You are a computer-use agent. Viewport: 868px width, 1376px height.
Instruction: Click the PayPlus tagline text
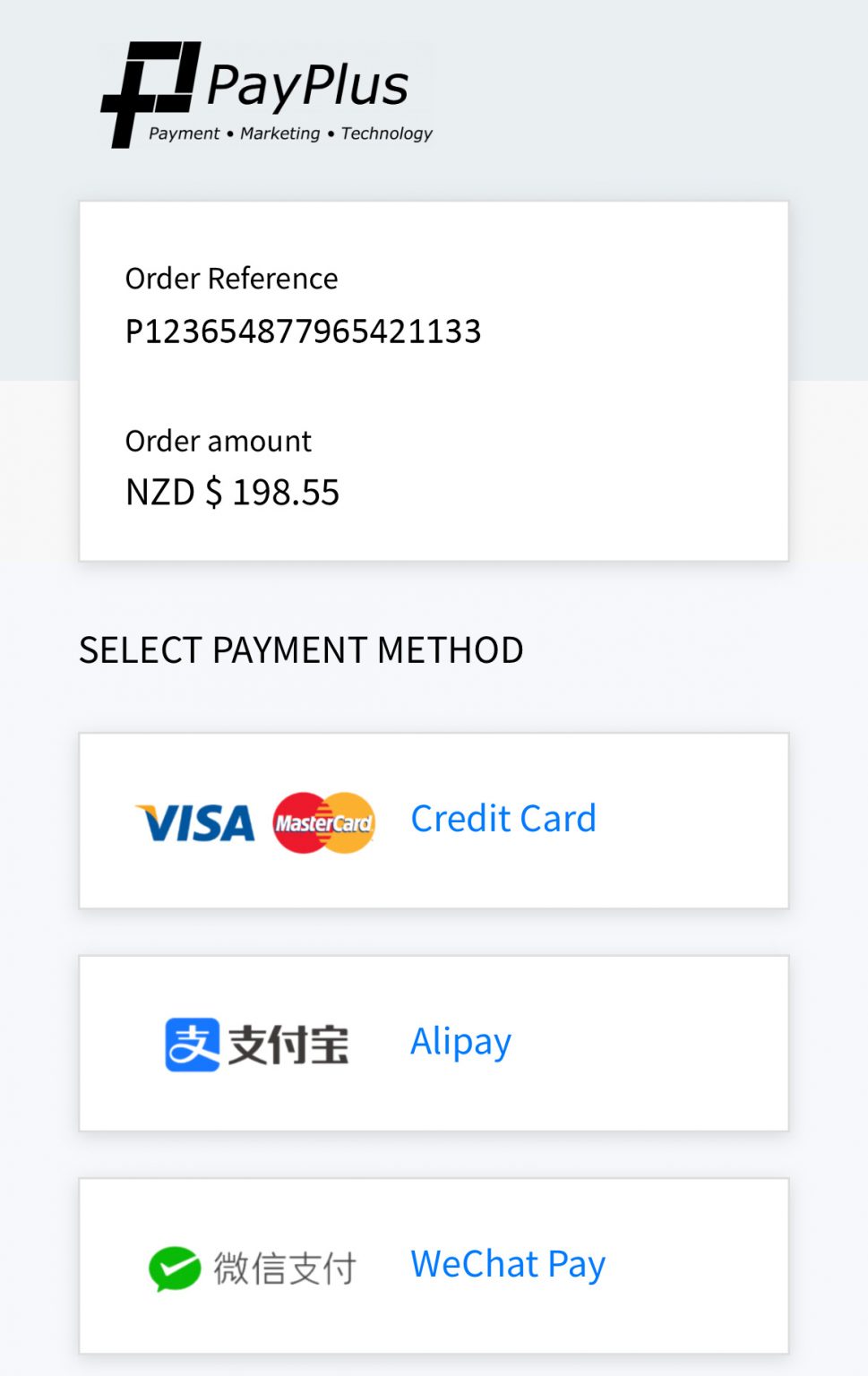[290, 133]
